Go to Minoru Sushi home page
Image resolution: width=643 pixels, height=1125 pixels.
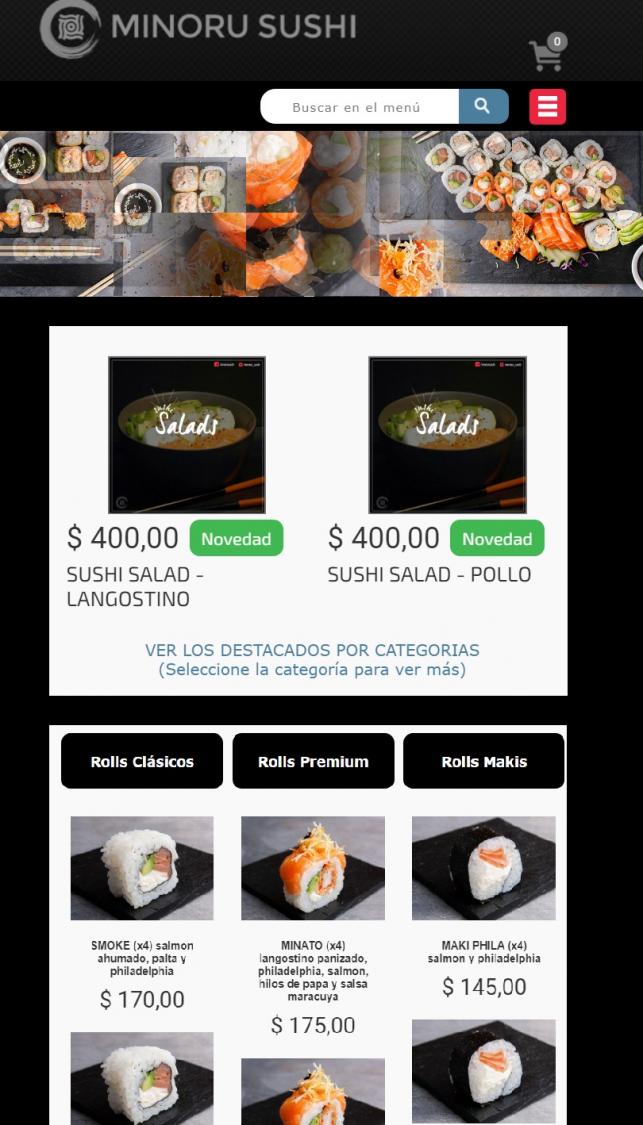pyautogui.click(x=198, y=28)
